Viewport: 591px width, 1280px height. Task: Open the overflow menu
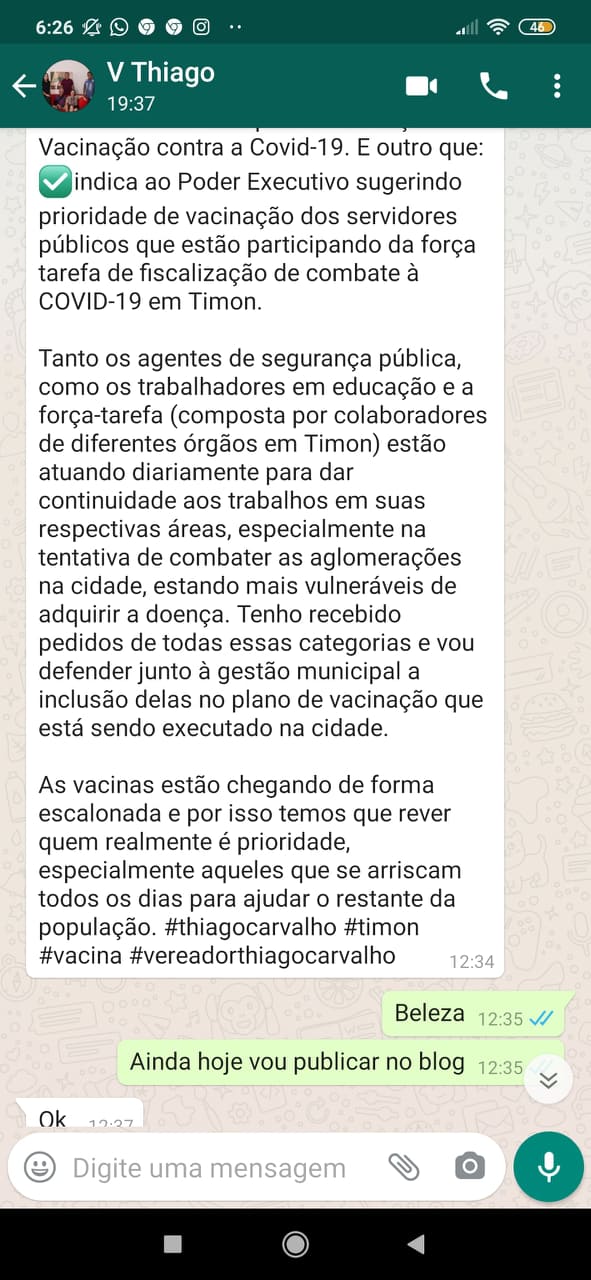click(557, 86)
